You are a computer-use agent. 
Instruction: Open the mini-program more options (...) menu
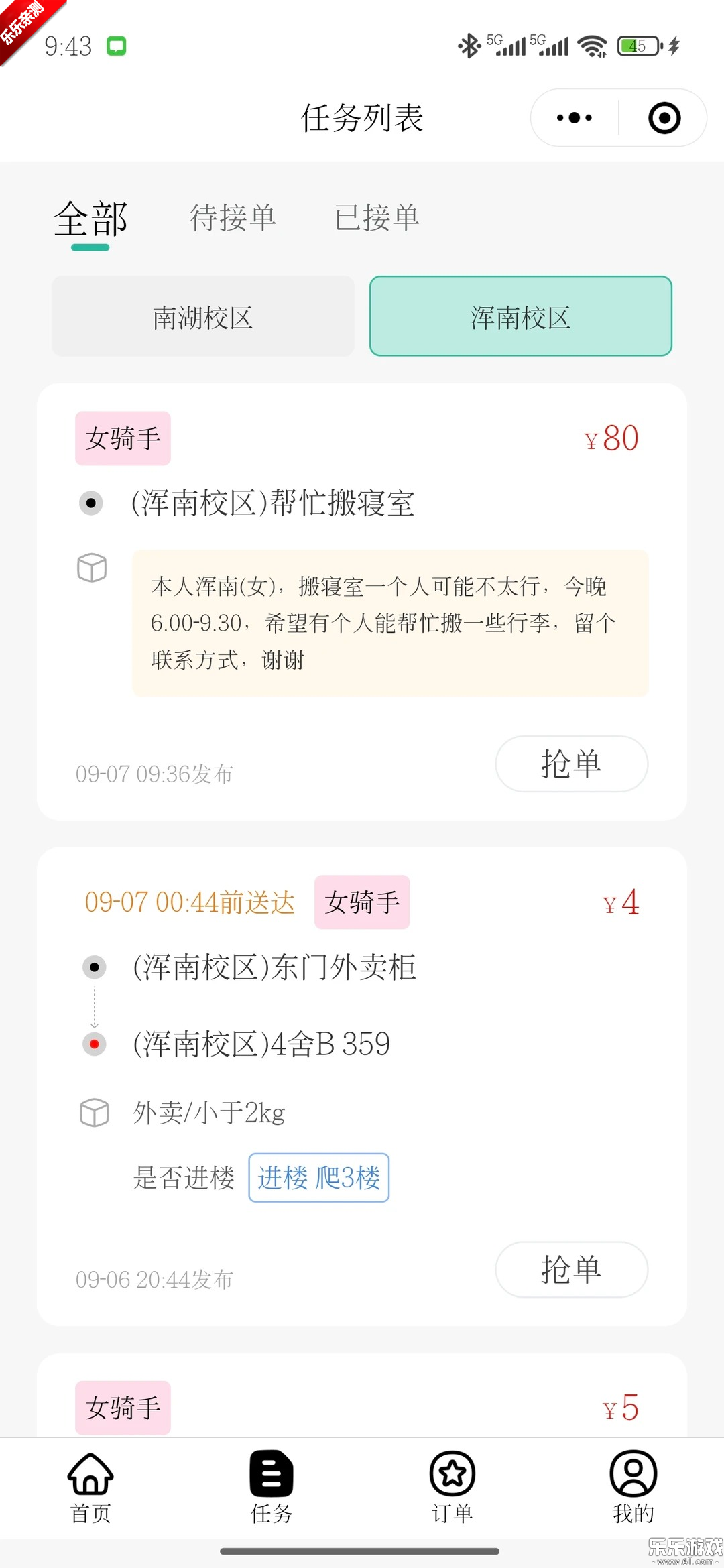572,117
